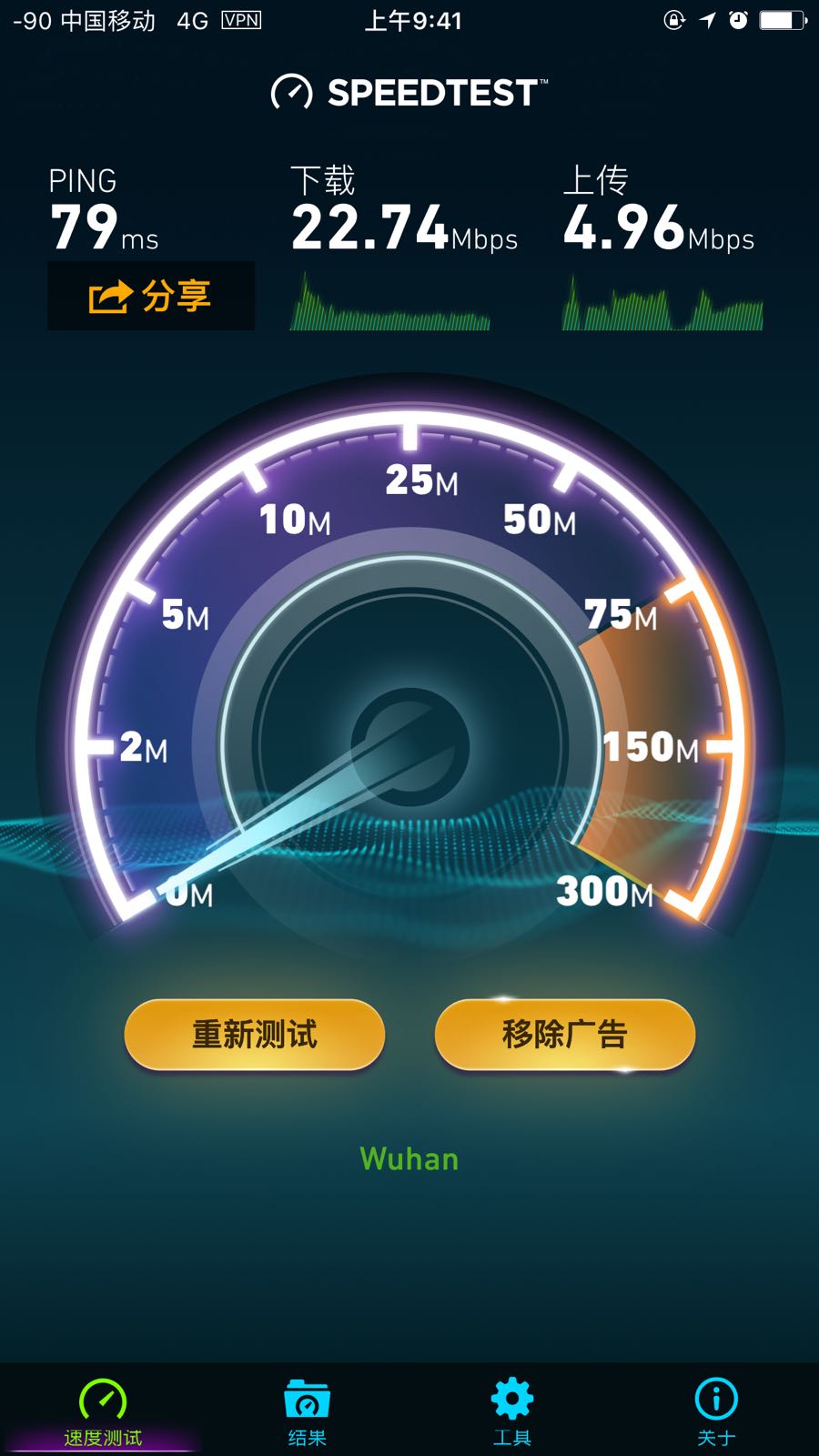Switch to the 速度测试 tab
The height and width of the screenshot is (1456, 819).
coord(103,1412)
